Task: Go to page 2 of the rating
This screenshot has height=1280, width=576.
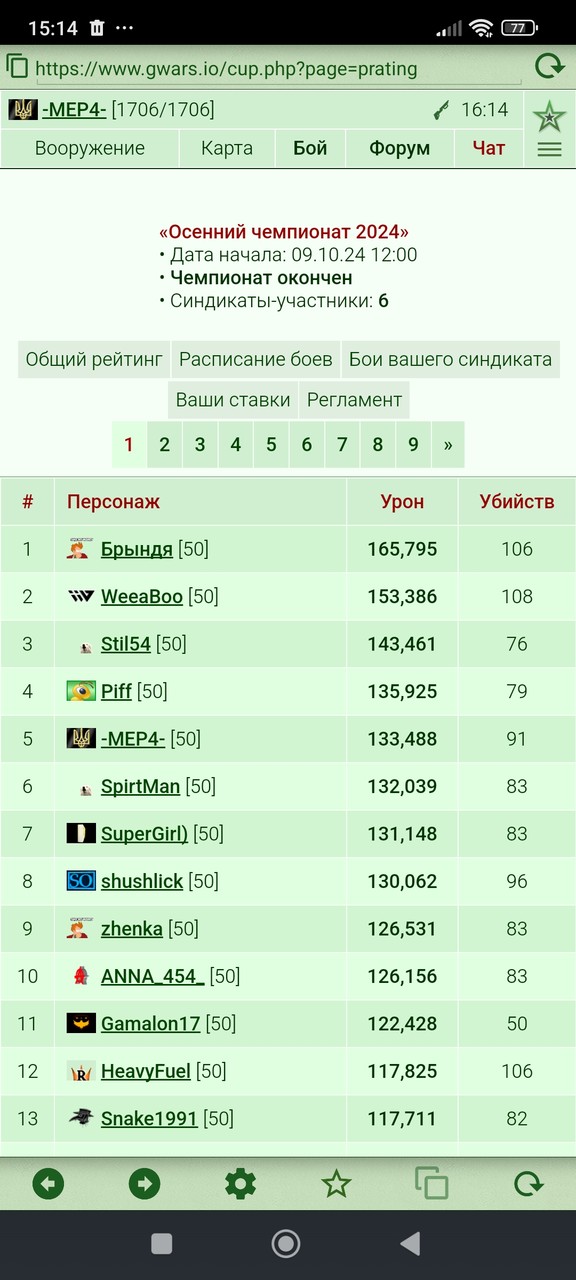Action: click(x=164, y=445)
